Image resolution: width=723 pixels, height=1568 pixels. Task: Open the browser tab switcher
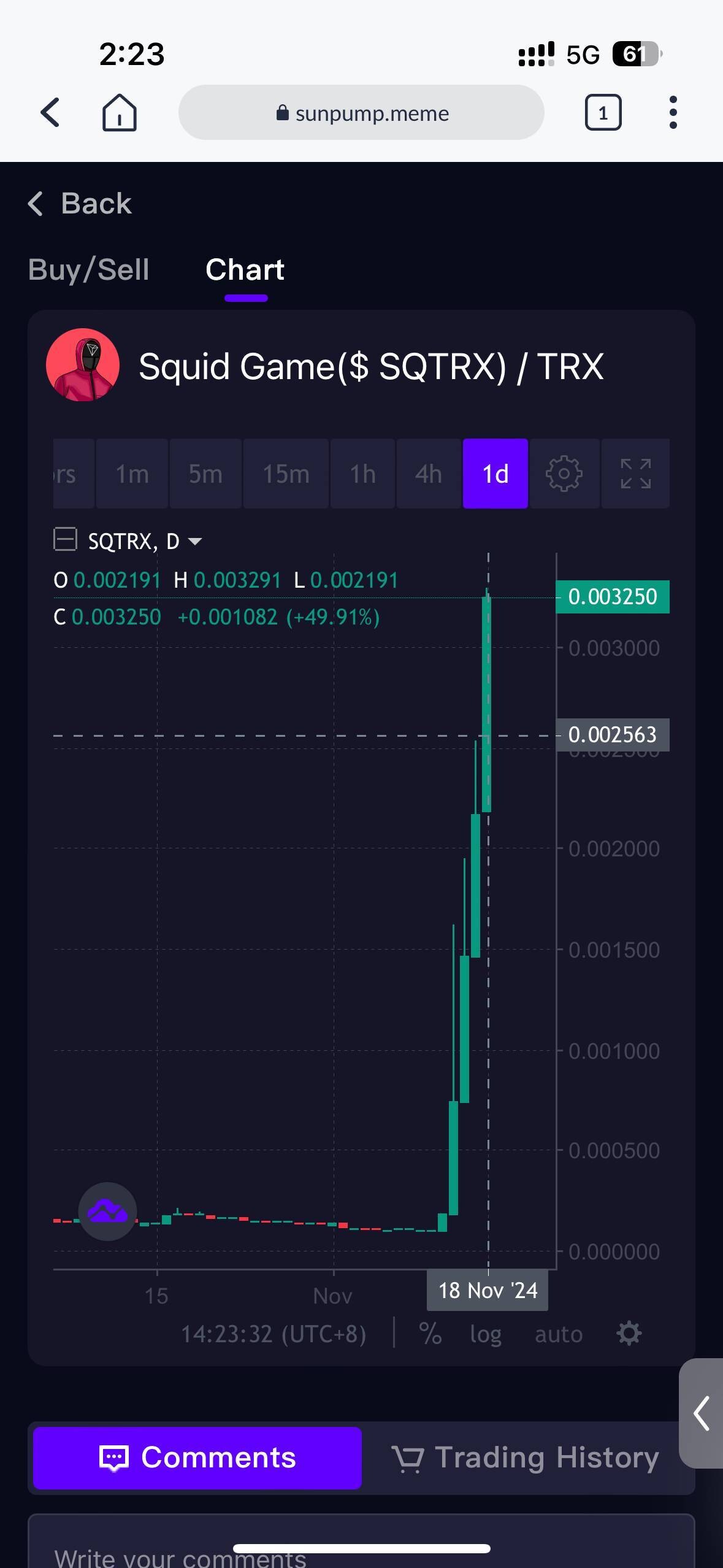(603, 113)
